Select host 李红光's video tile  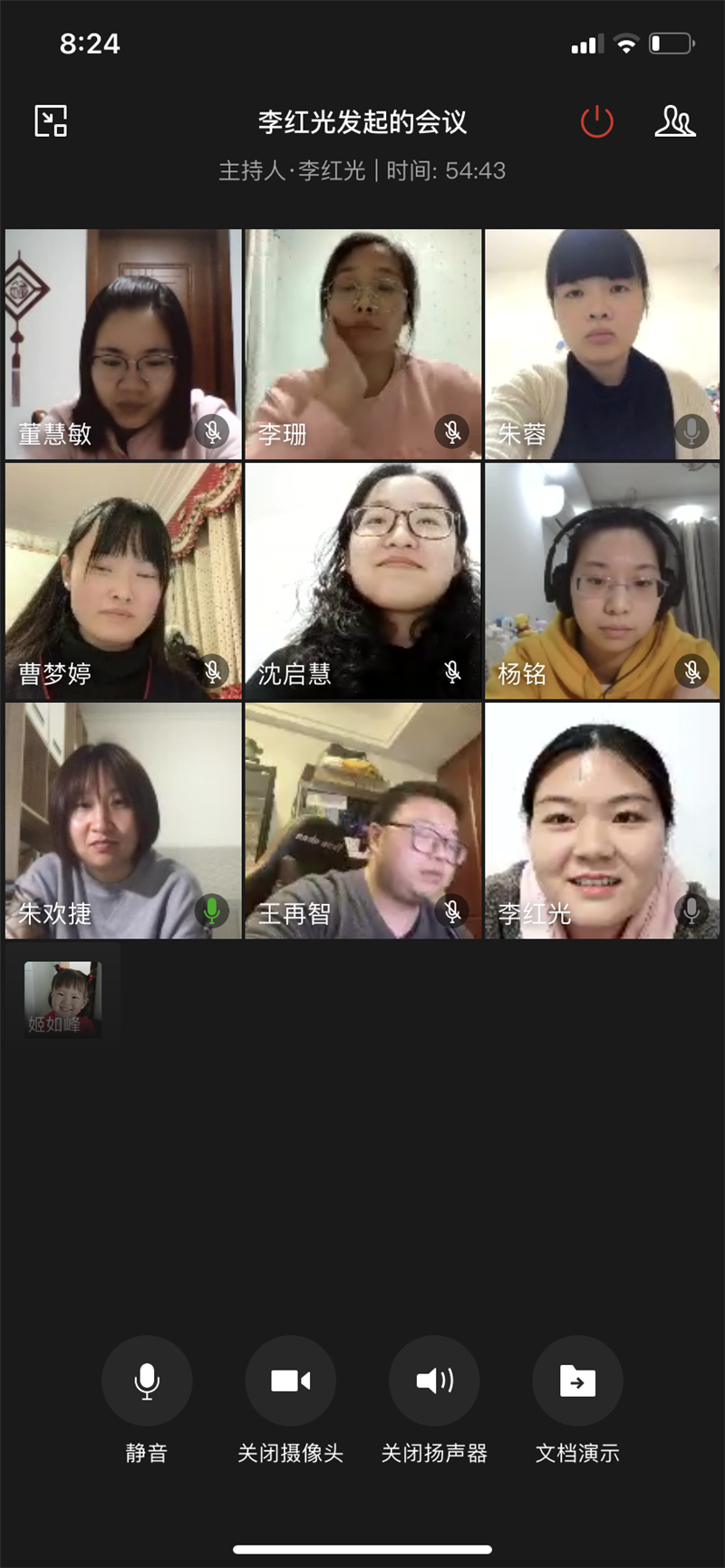tap(602, 821)
